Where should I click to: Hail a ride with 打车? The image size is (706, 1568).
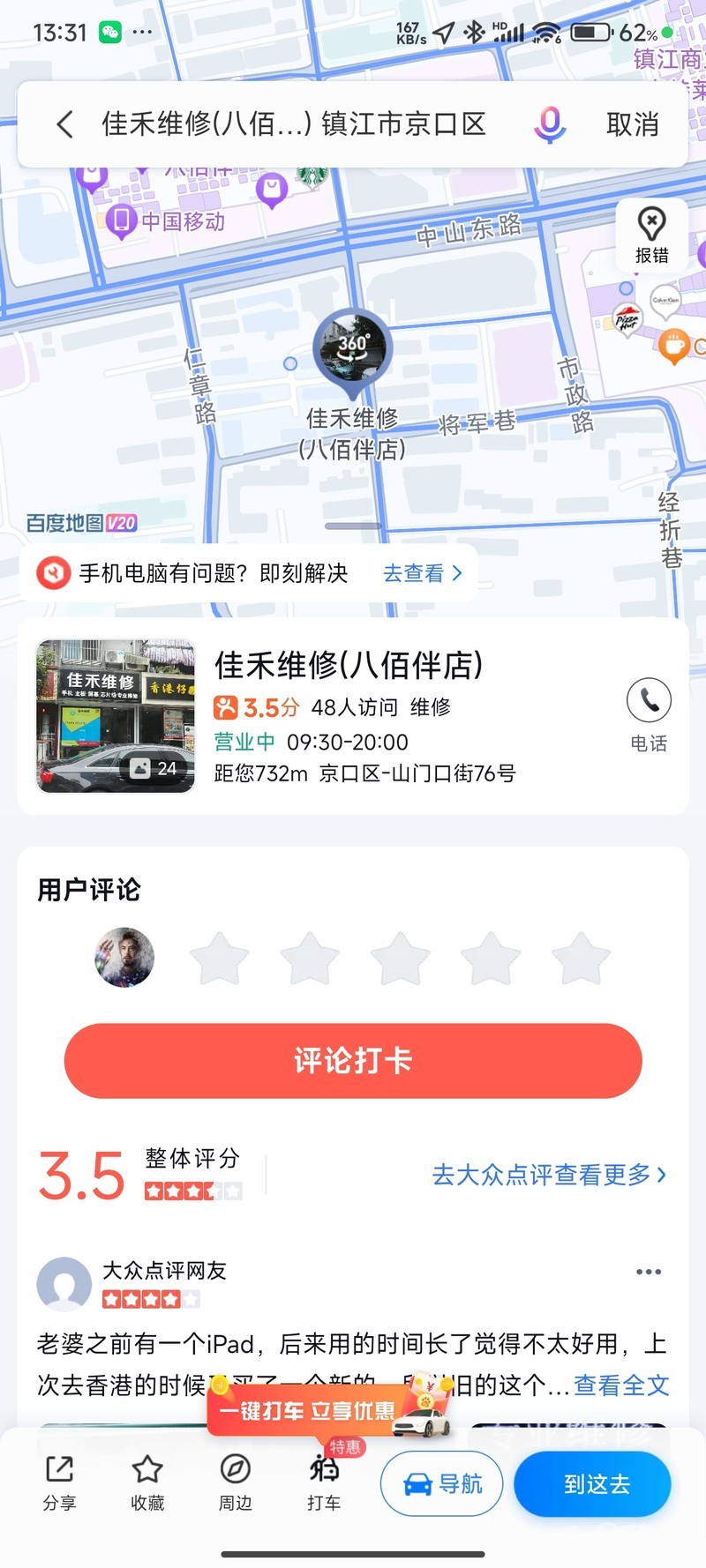(324, 1483)
